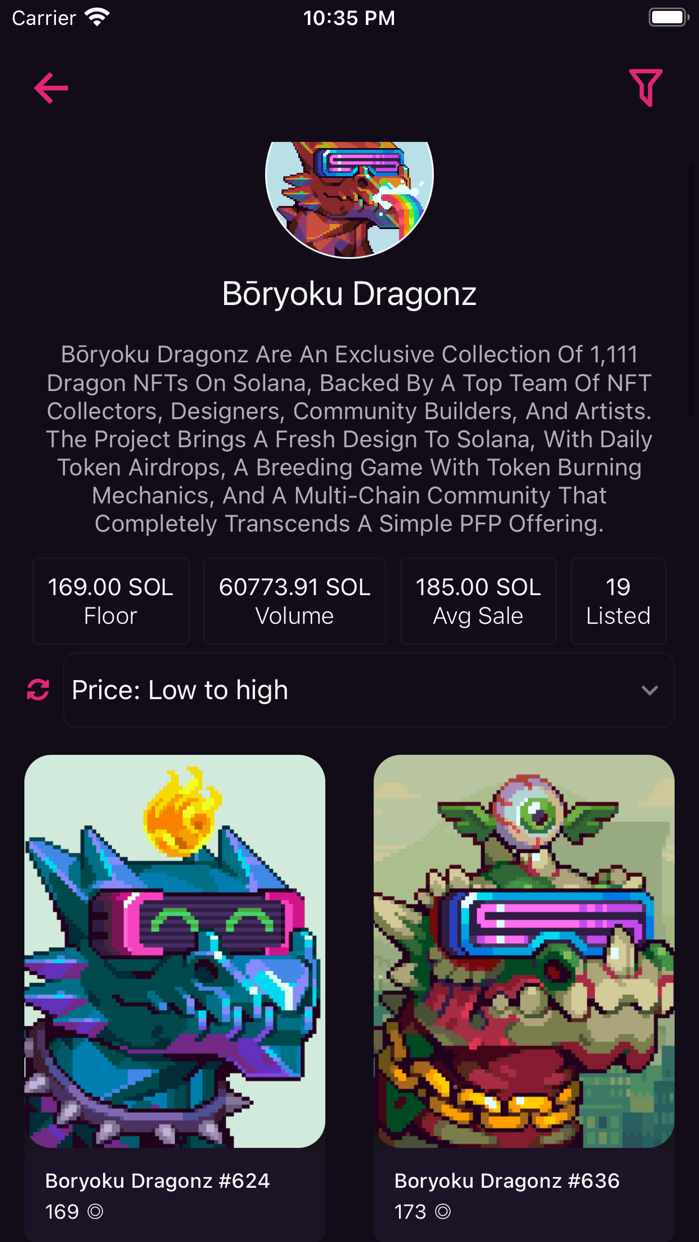Open the filter funnel icon
699x1242 pixels.
point(645,88)
